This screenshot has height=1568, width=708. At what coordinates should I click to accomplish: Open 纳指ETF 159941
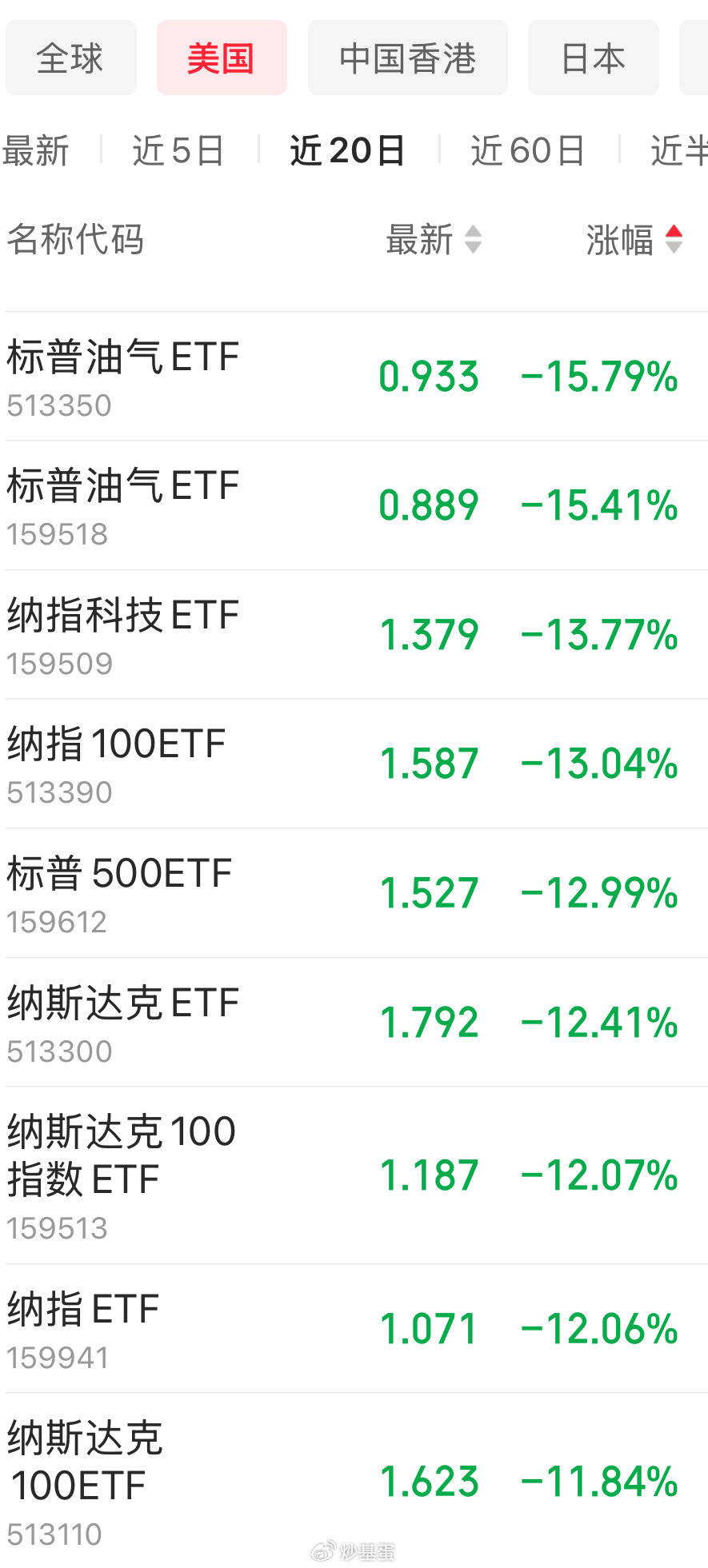[x=357, y=1329]
